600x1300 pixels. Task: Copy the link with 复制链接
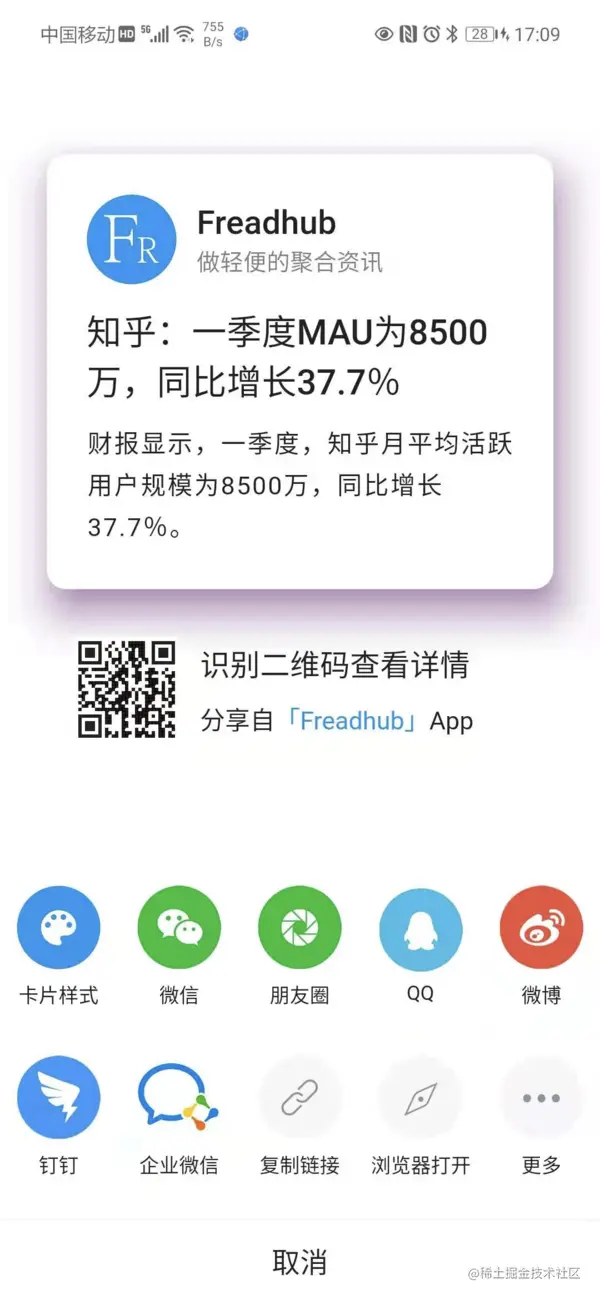(x=300, y=1098)
